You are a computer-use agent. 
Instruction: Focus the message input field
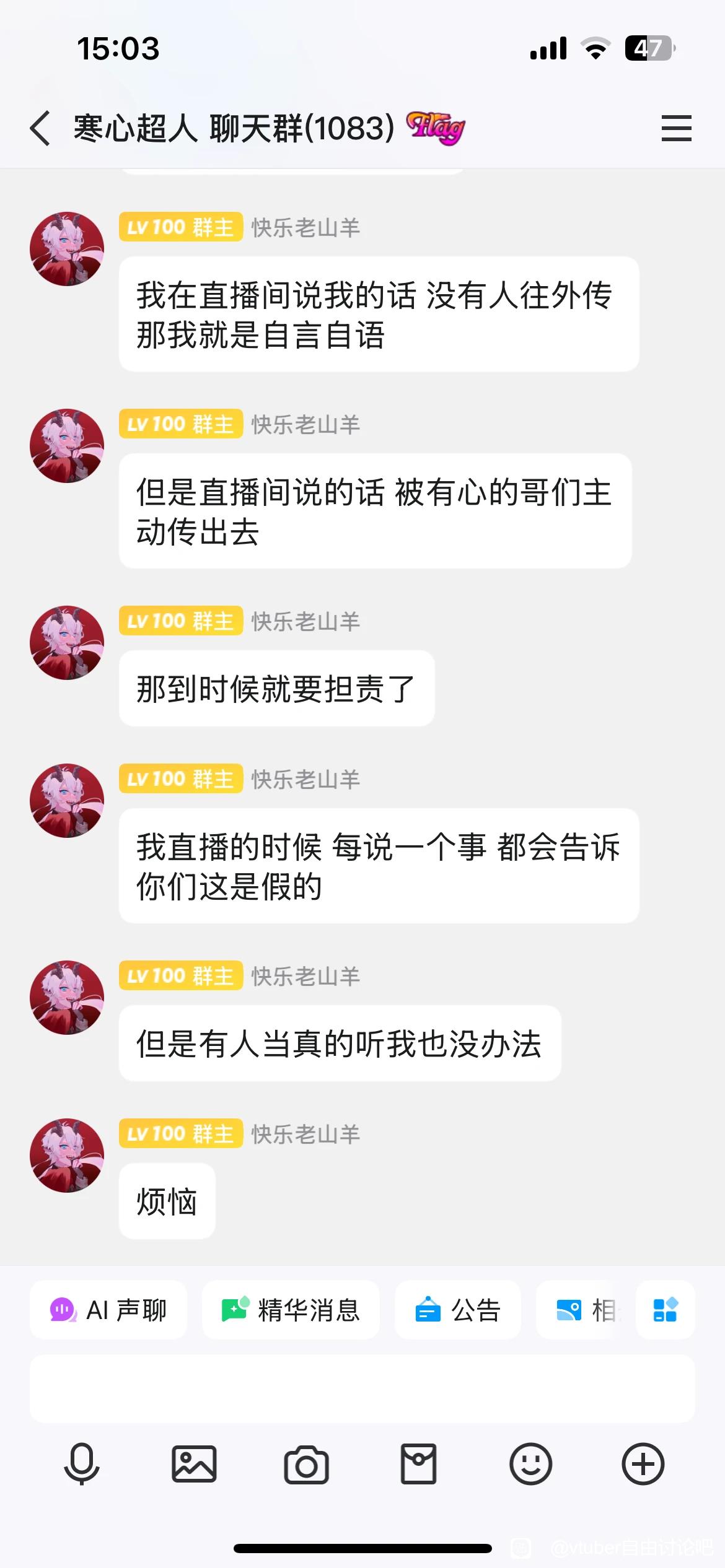tap(362, 1388)
